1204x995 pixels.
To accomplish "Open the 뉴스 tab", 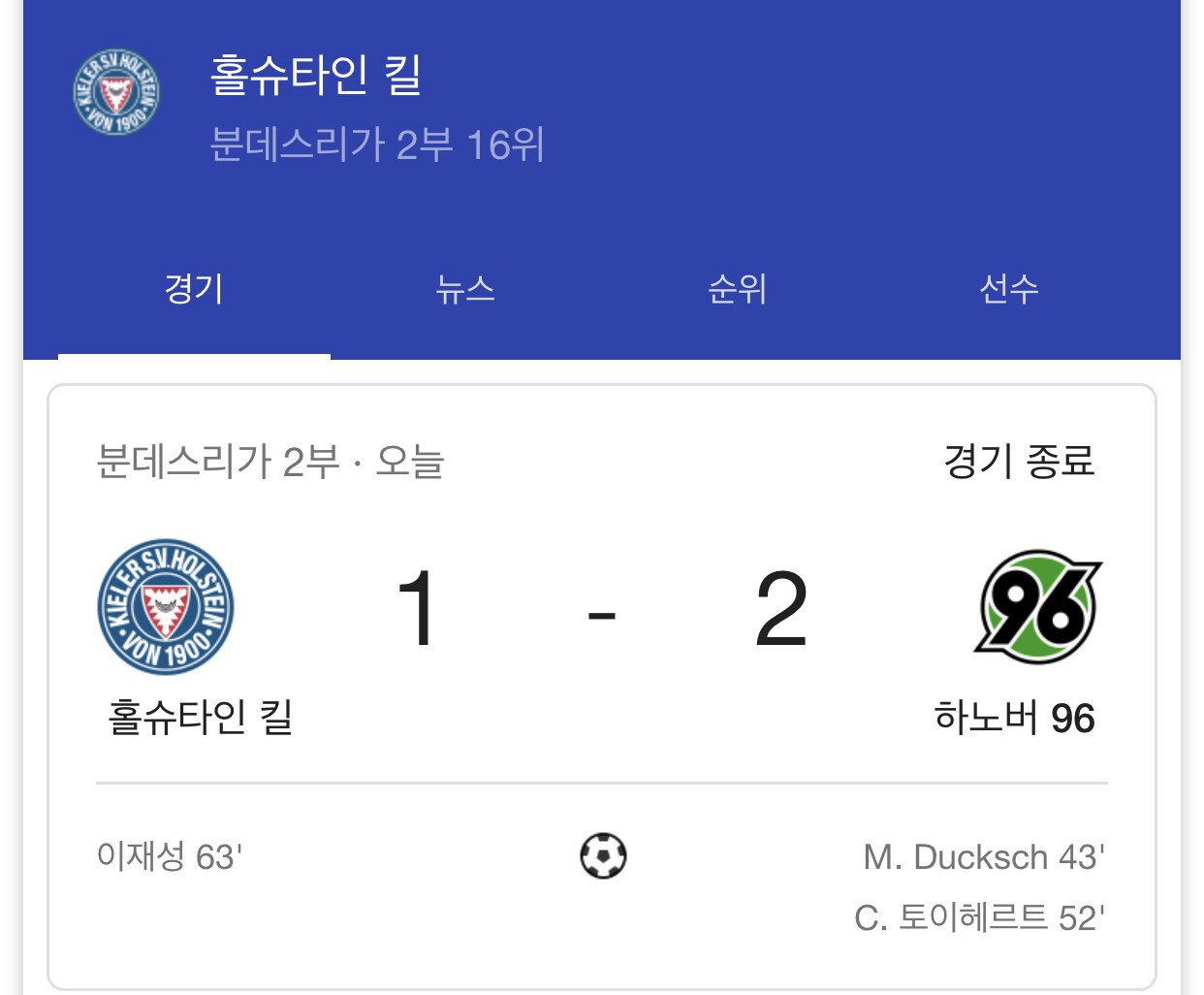I will (x=465, y=289).
